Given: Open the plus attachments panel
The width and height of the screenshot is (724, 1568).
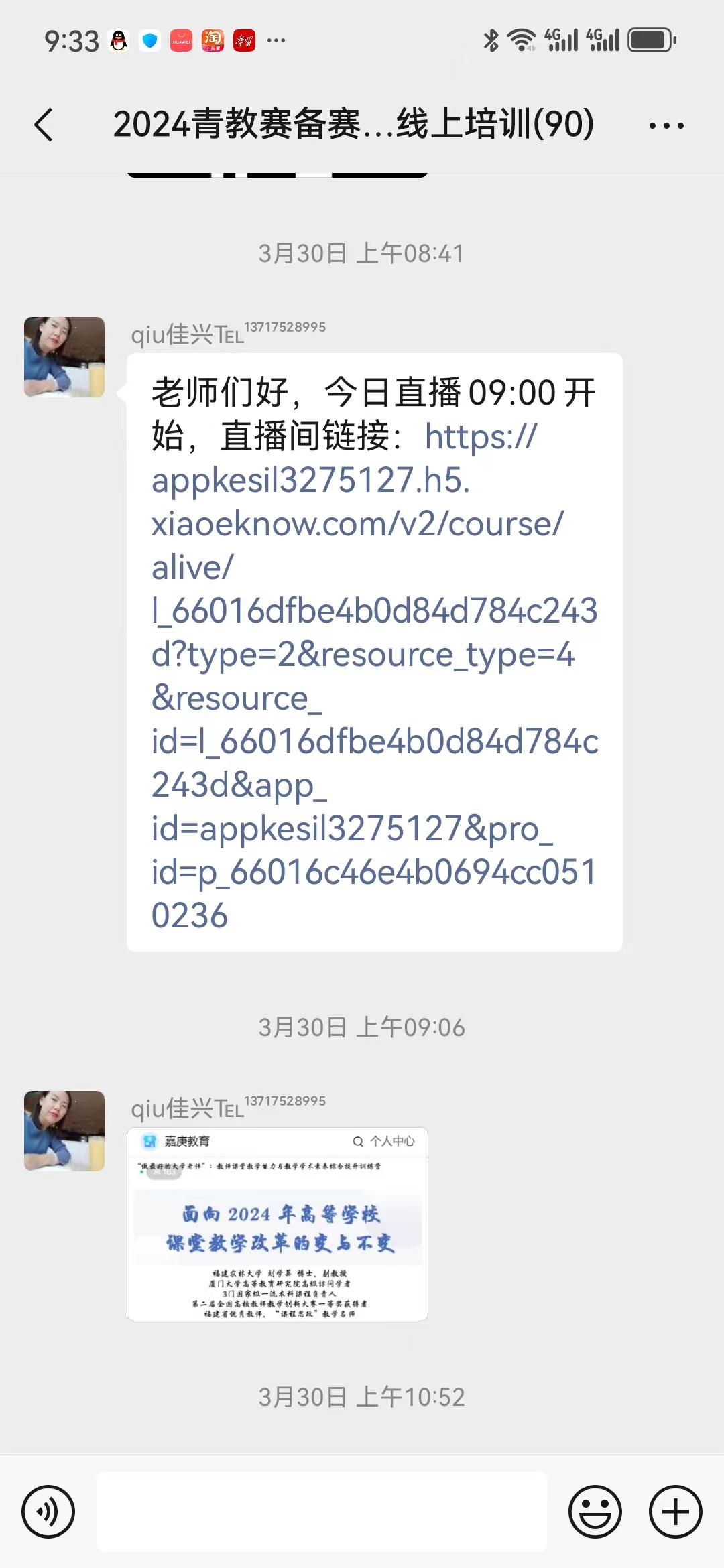Looking at the screenshot, I should pyautogui.click(x=675, y=1512).
